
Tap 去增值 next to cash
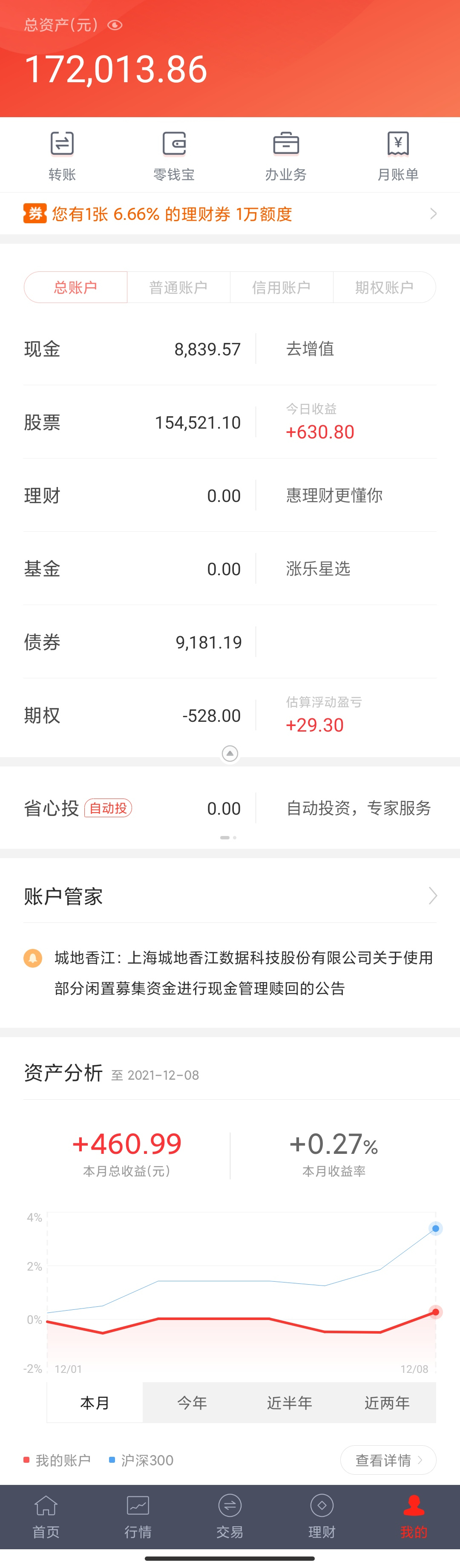310,349
